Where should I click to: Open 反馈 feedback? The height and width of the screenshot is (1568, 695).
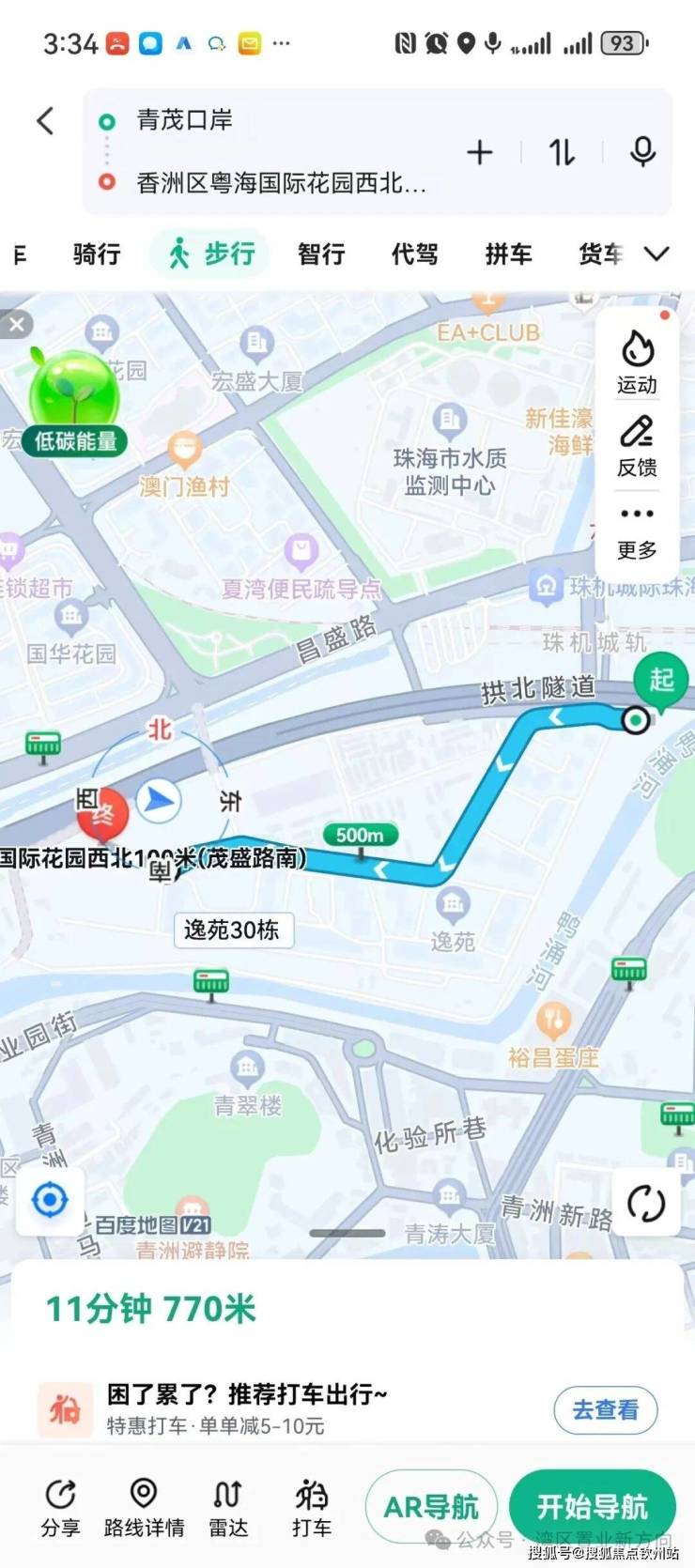(637, 445)
